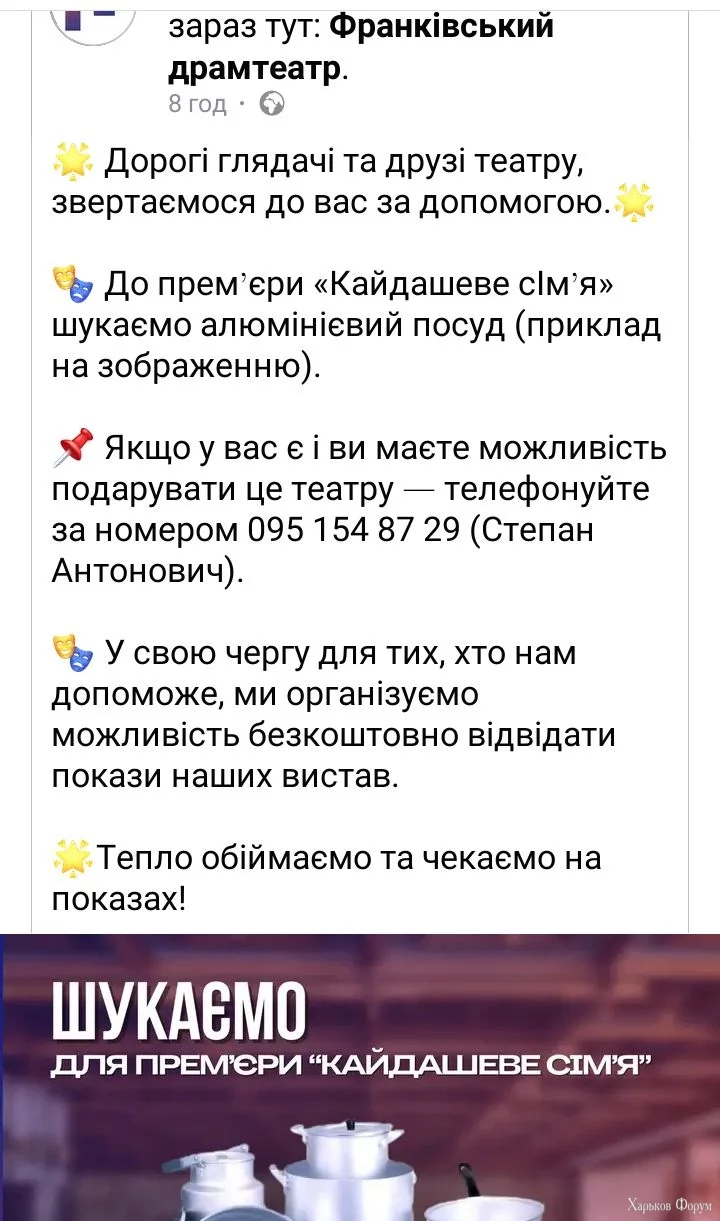Open the post author's profile picture

click(x=91, y=18)
